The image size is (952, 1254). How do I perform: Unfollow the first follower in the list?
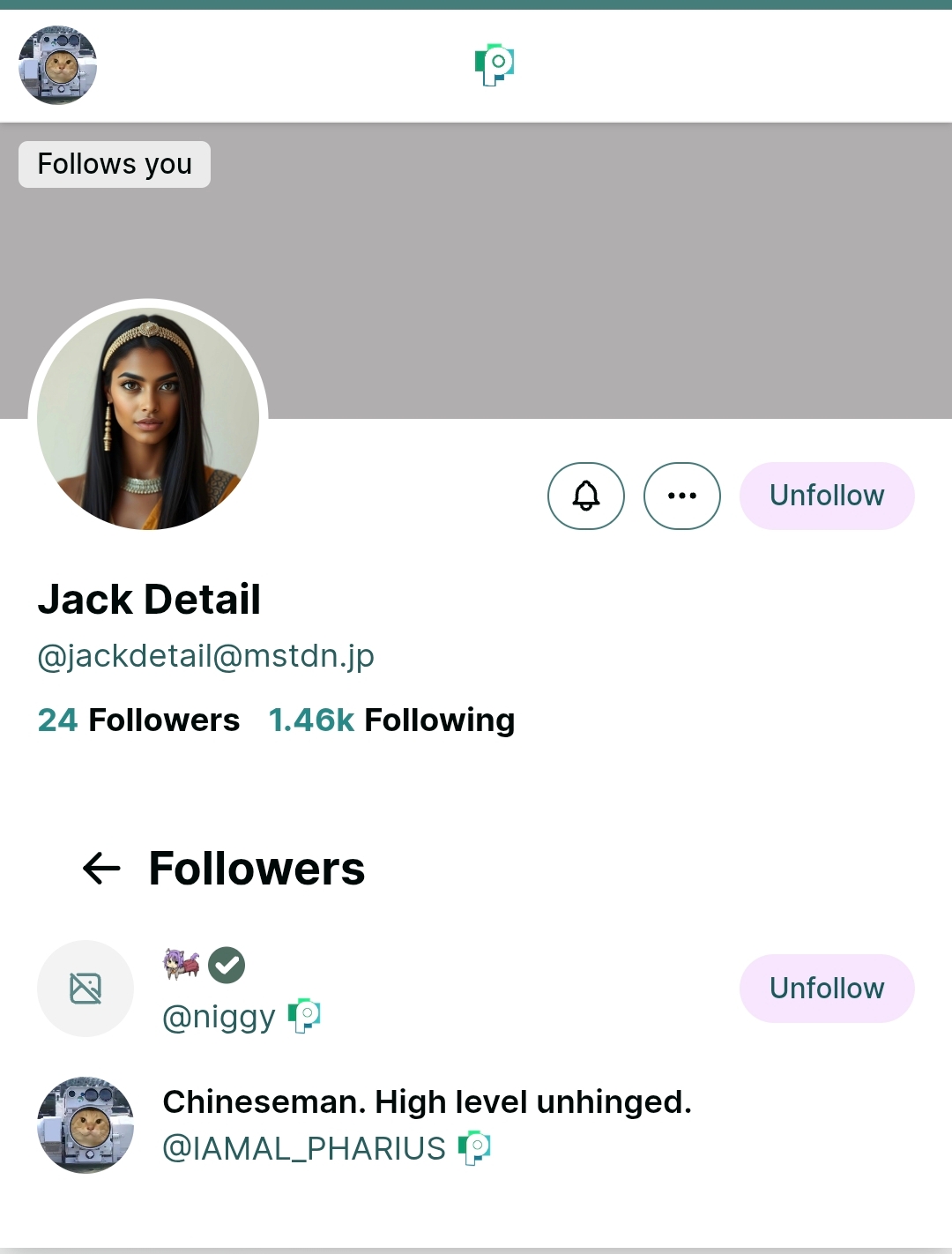(827, 989)
